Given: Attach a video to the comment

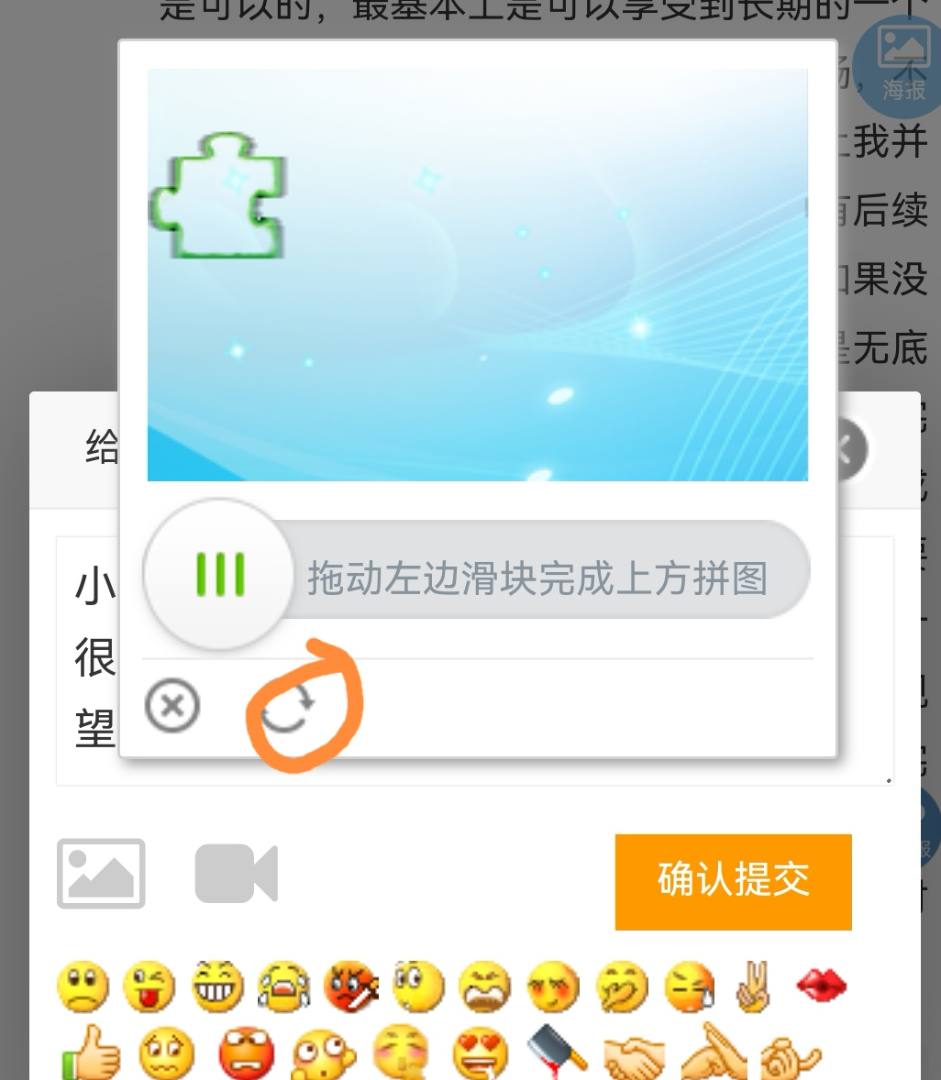Looking at the screenshot, I should tap(236, 873).
